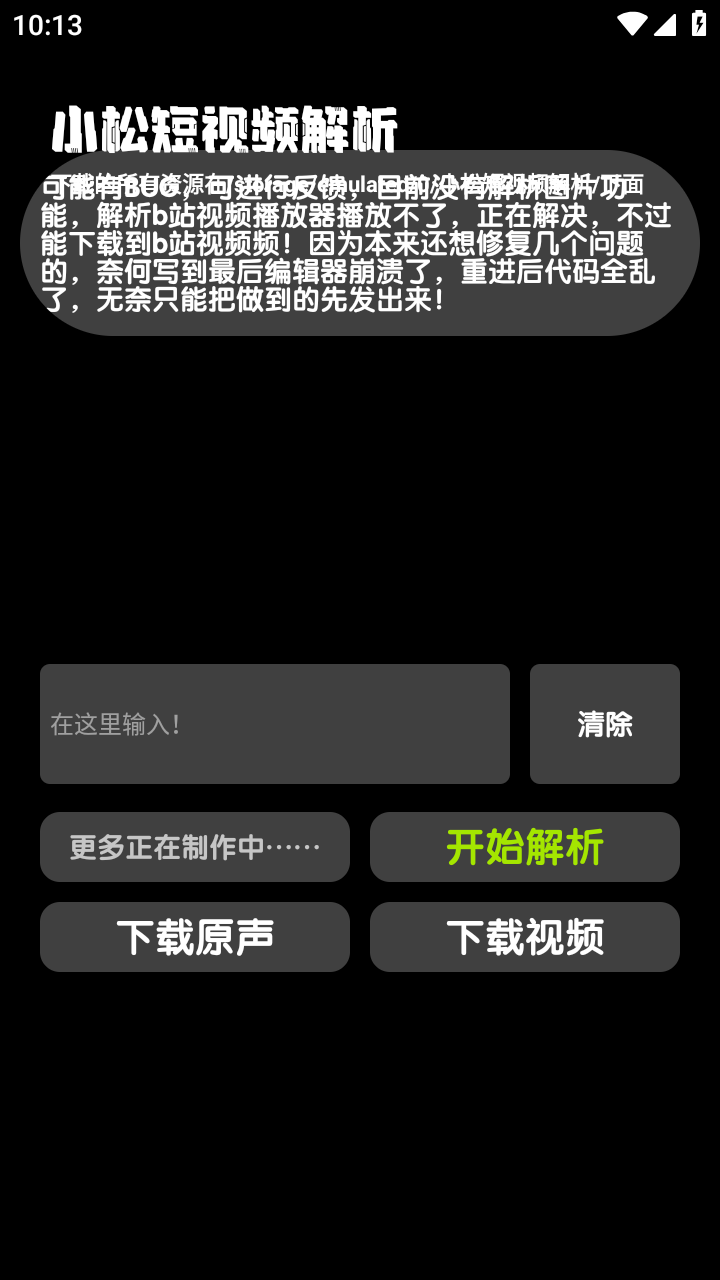This screenshot has height=1280, width=720.
Task: Tap the 在这里输入 text input field
Action: pyautogui.click(x=275, y=724)
